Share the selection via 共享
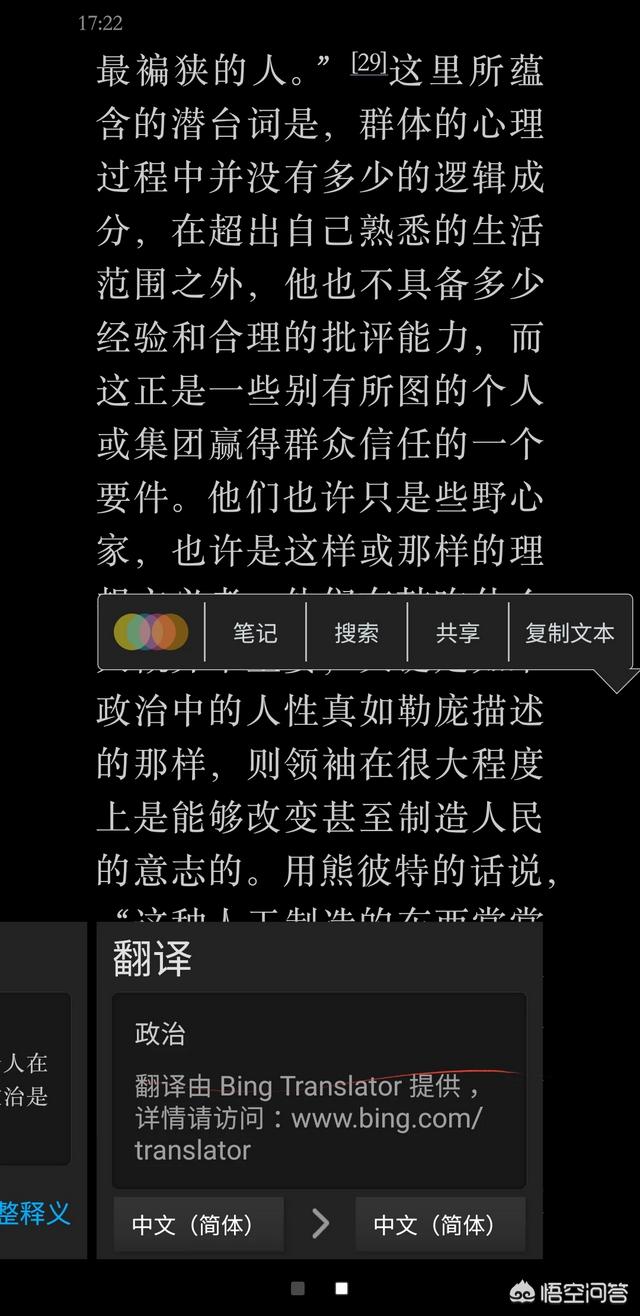The width and height of the screenshot is (640, 1316). pos(458,632)
